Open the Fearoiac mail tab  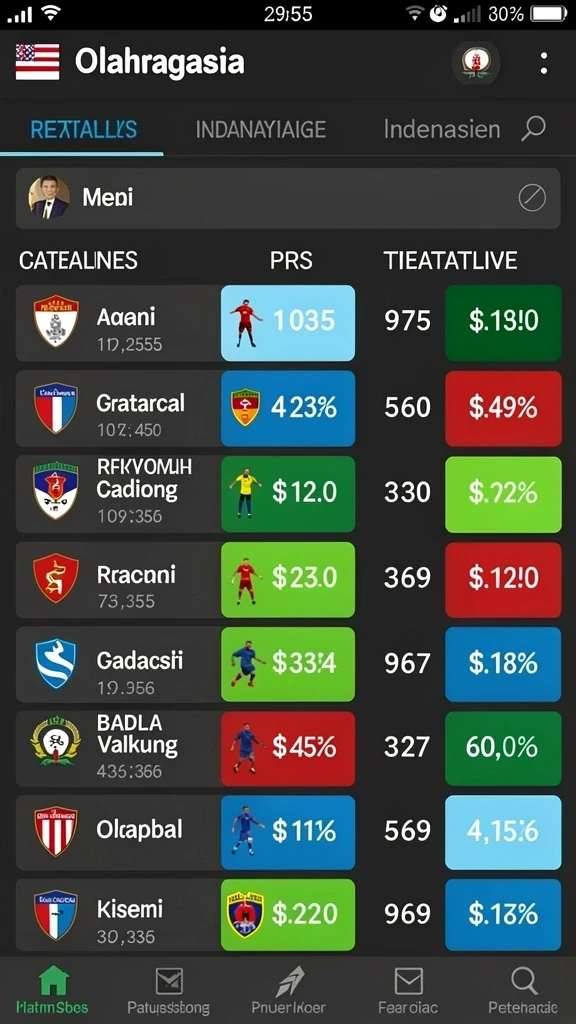[408, 989]
